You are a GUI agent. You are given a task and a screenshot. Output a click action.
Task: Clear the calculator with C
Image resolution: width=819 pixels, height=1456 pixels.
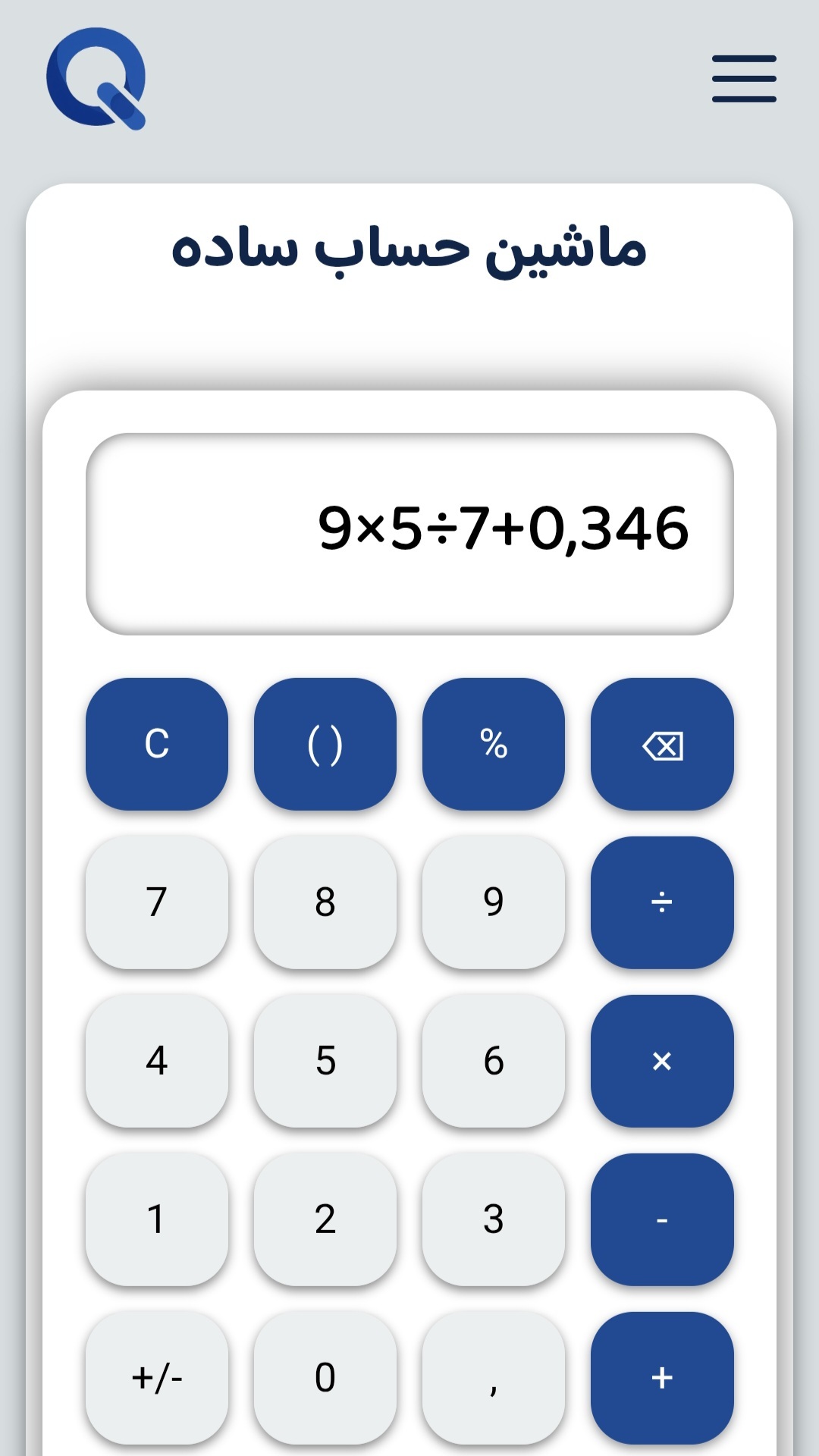click(157, 744)
